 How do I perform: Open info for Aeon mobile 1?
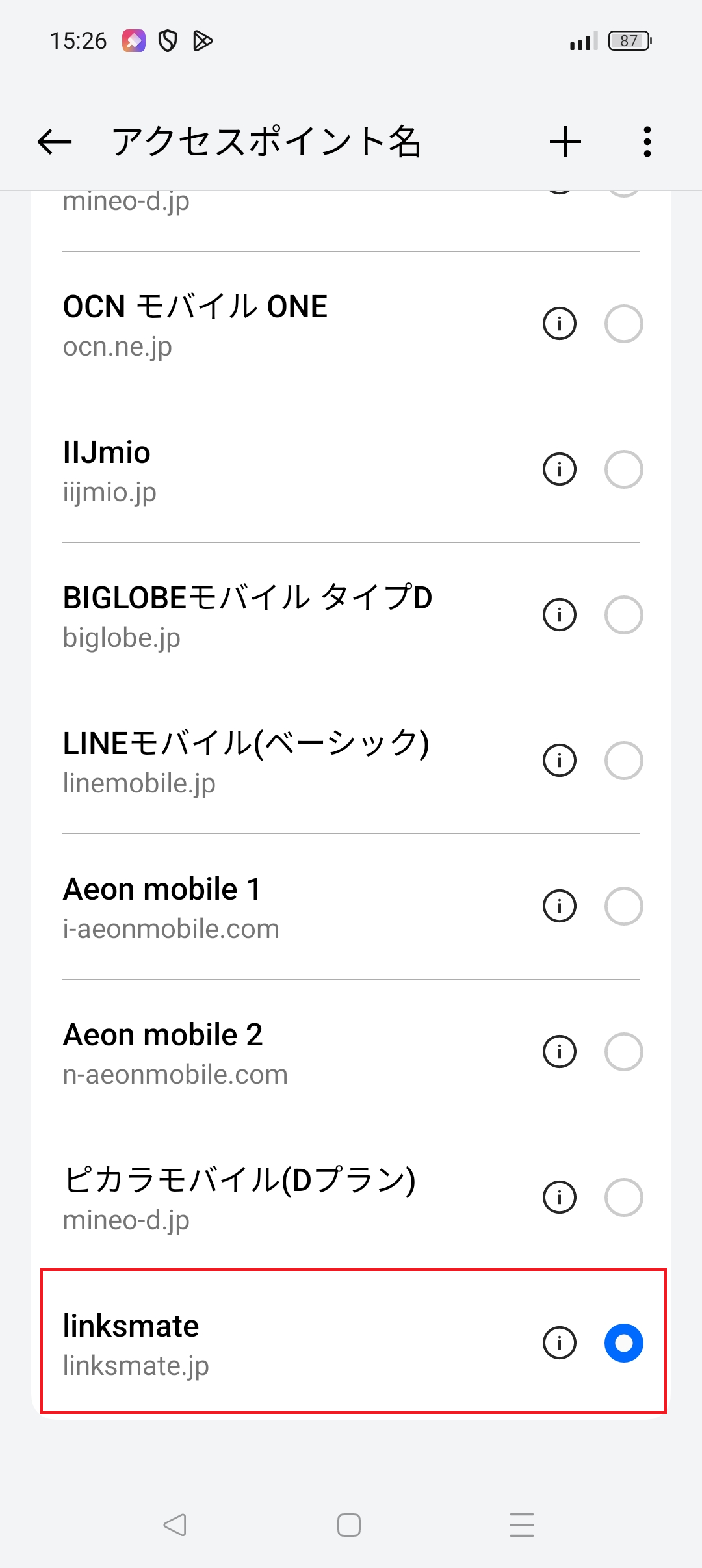pos(559,906)
